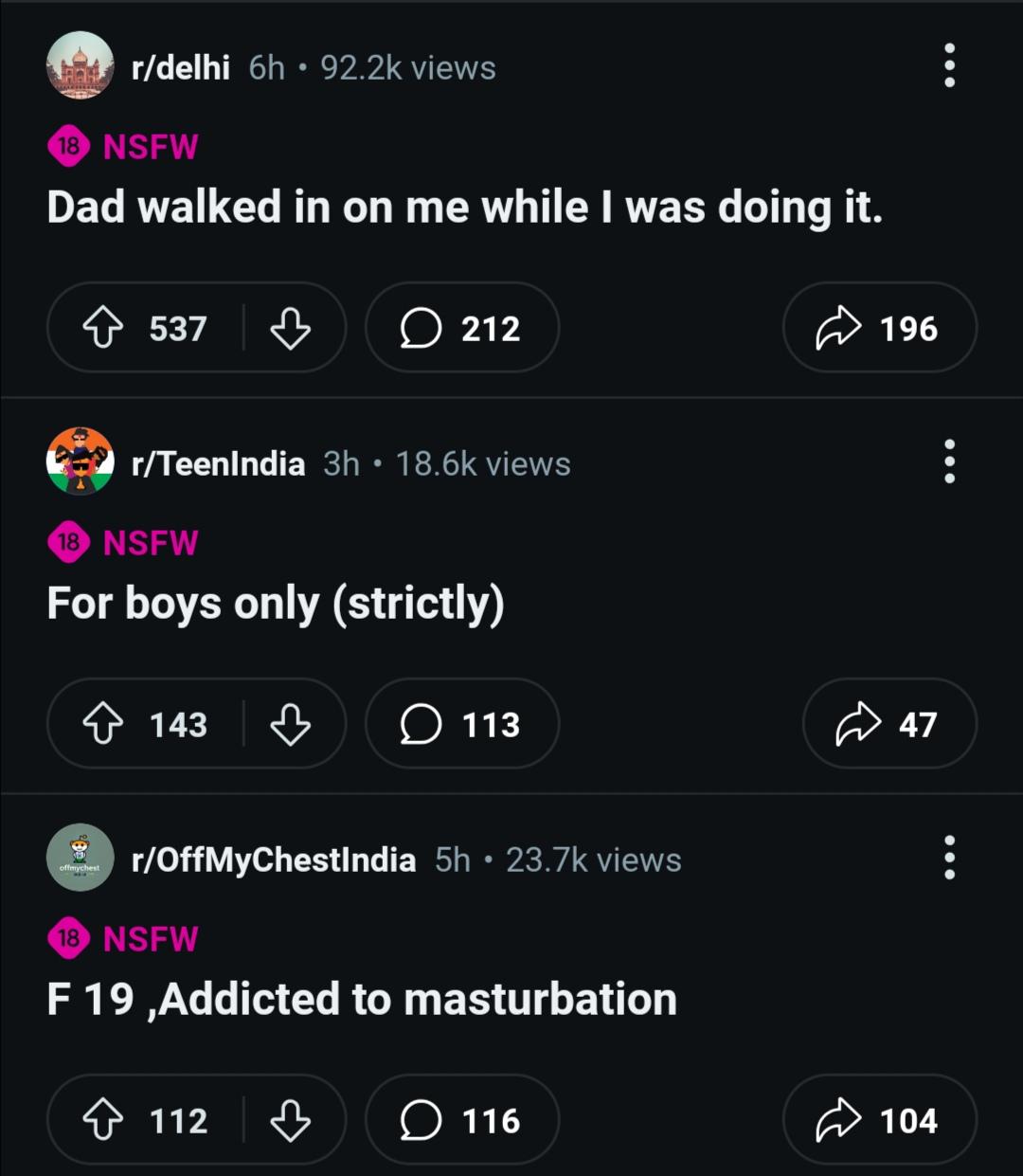Upvote the r/TeenIndia post
Viewport: 1023px width, 1176px height.
103,724
